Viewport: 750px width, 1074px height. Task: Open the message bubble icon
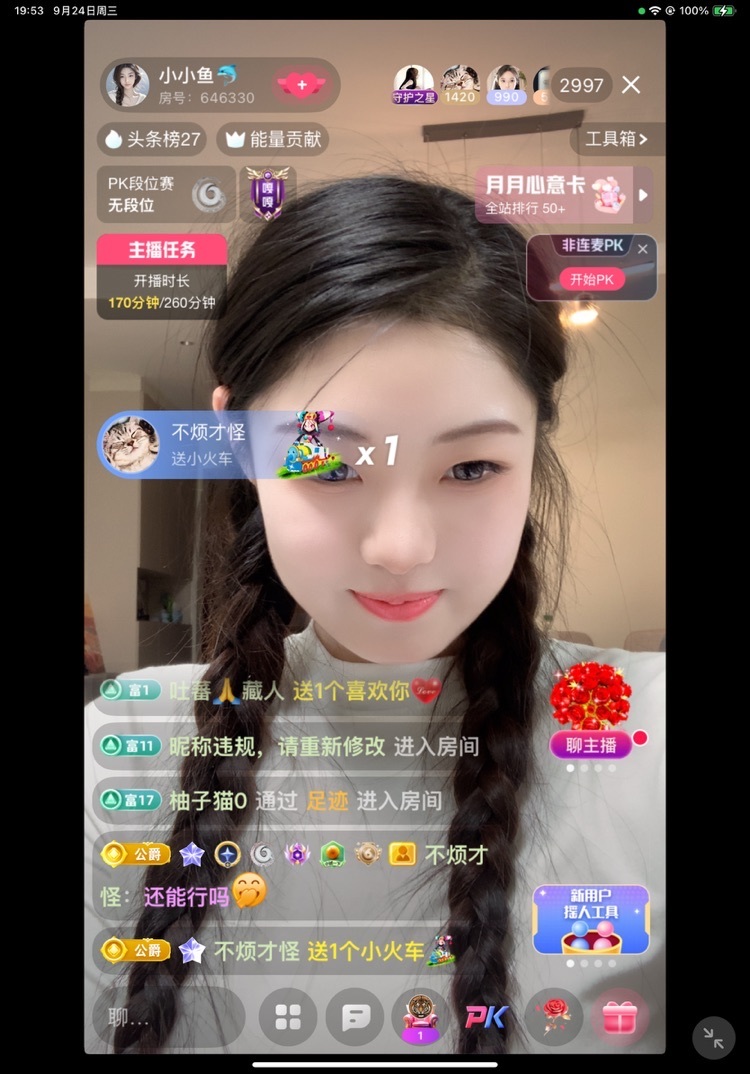click(x=356, y=1018)
